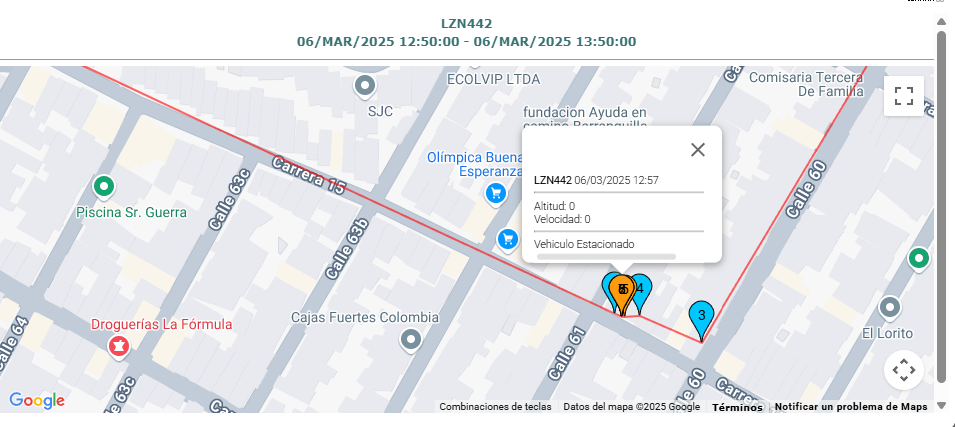Screen dimensions: 955x427
Task: Open the SJC place pin
Action: (365, 87)
